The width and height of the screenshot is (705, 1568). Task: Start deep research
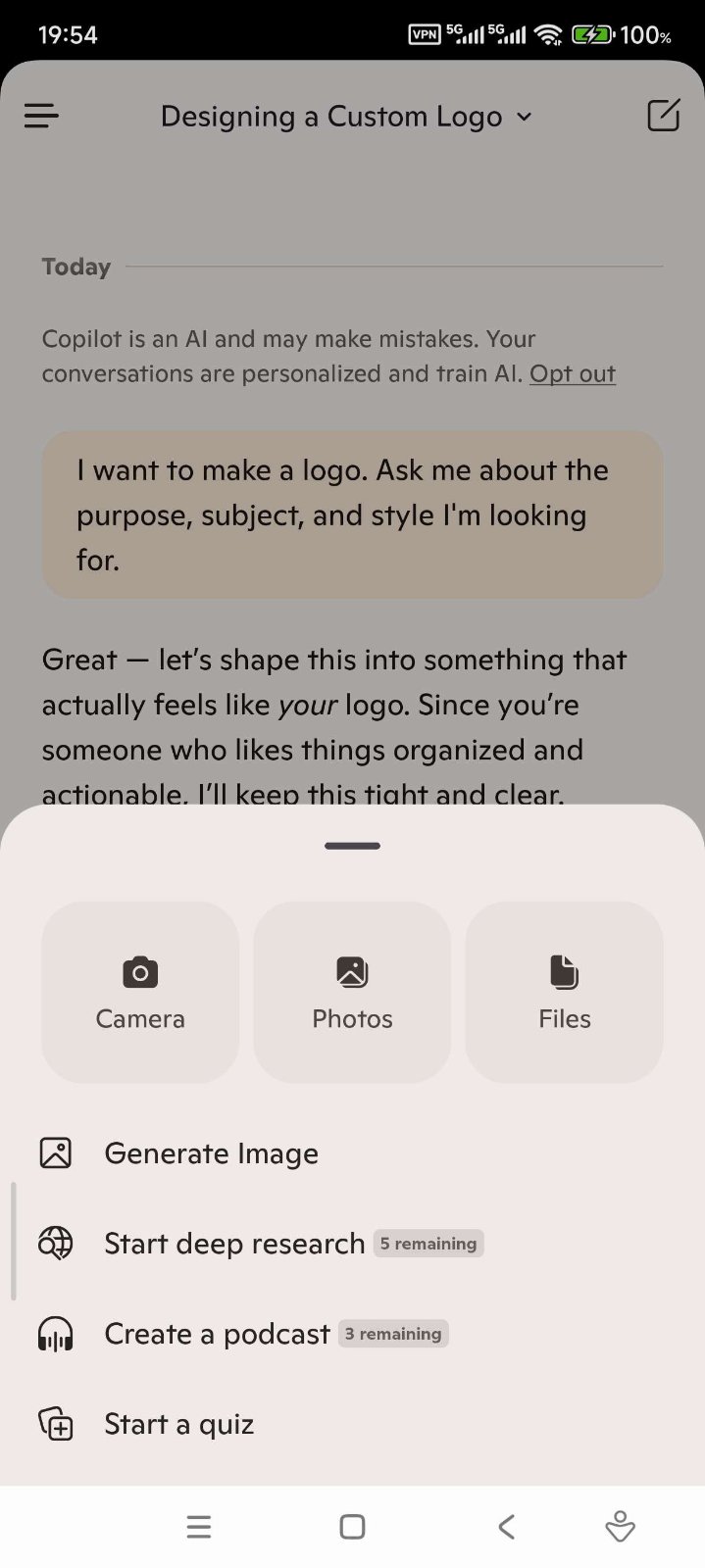click(x=234, y=1244)
